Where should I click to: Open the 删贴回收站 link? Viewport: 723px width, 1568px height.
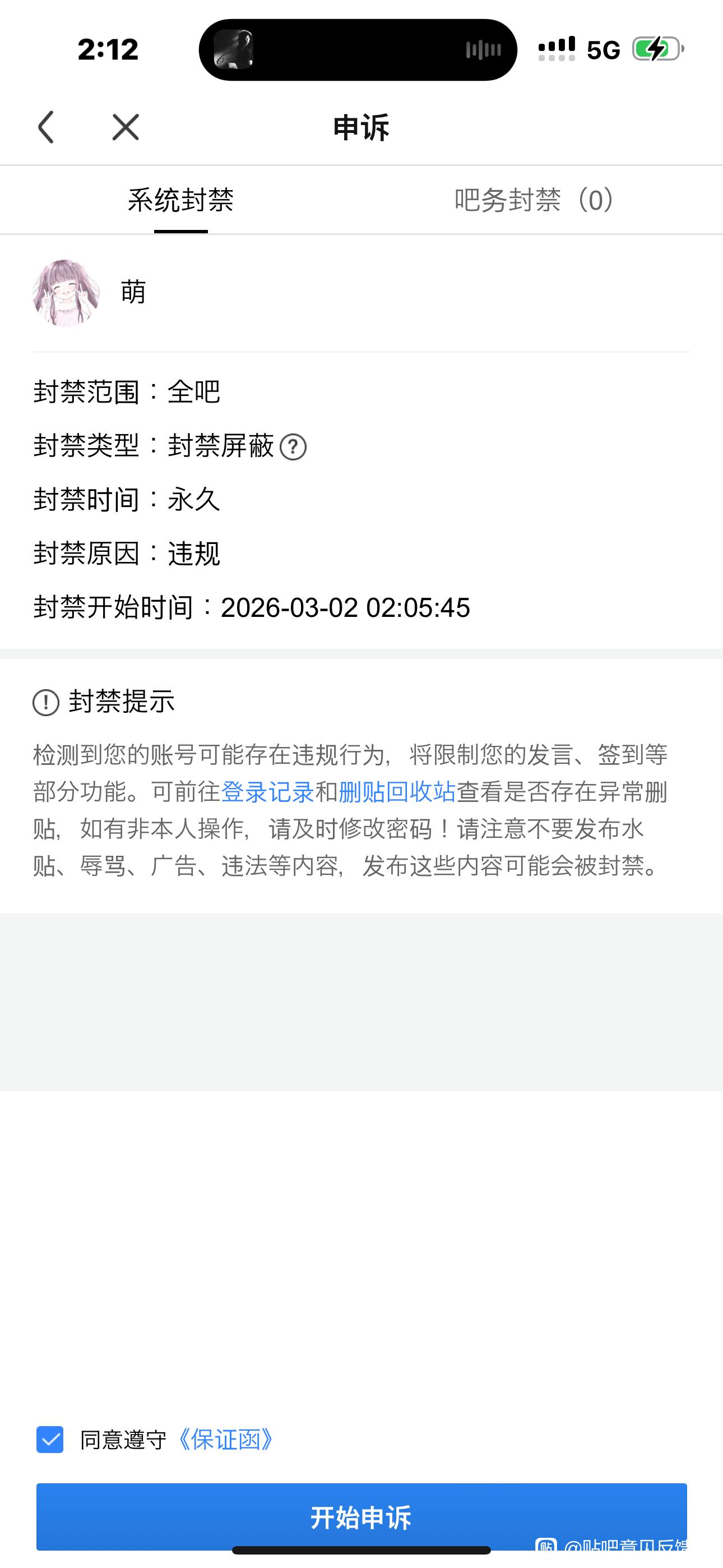397,792
